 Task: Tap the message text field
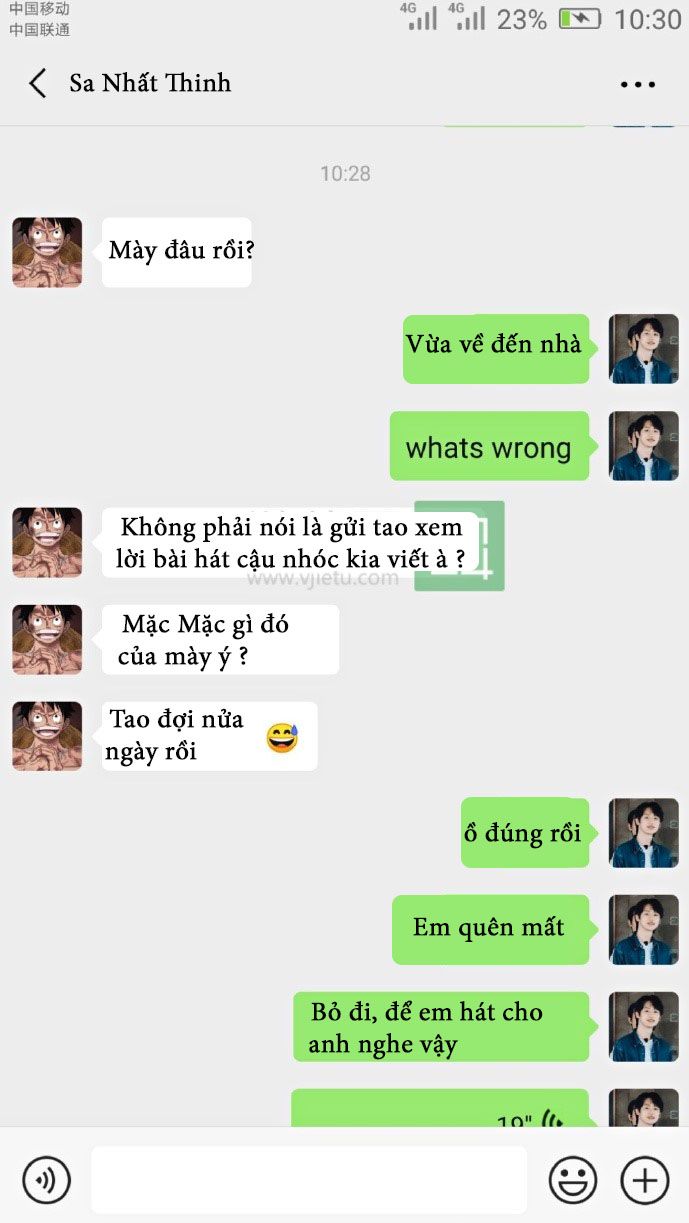click(x=309, y=1180)
